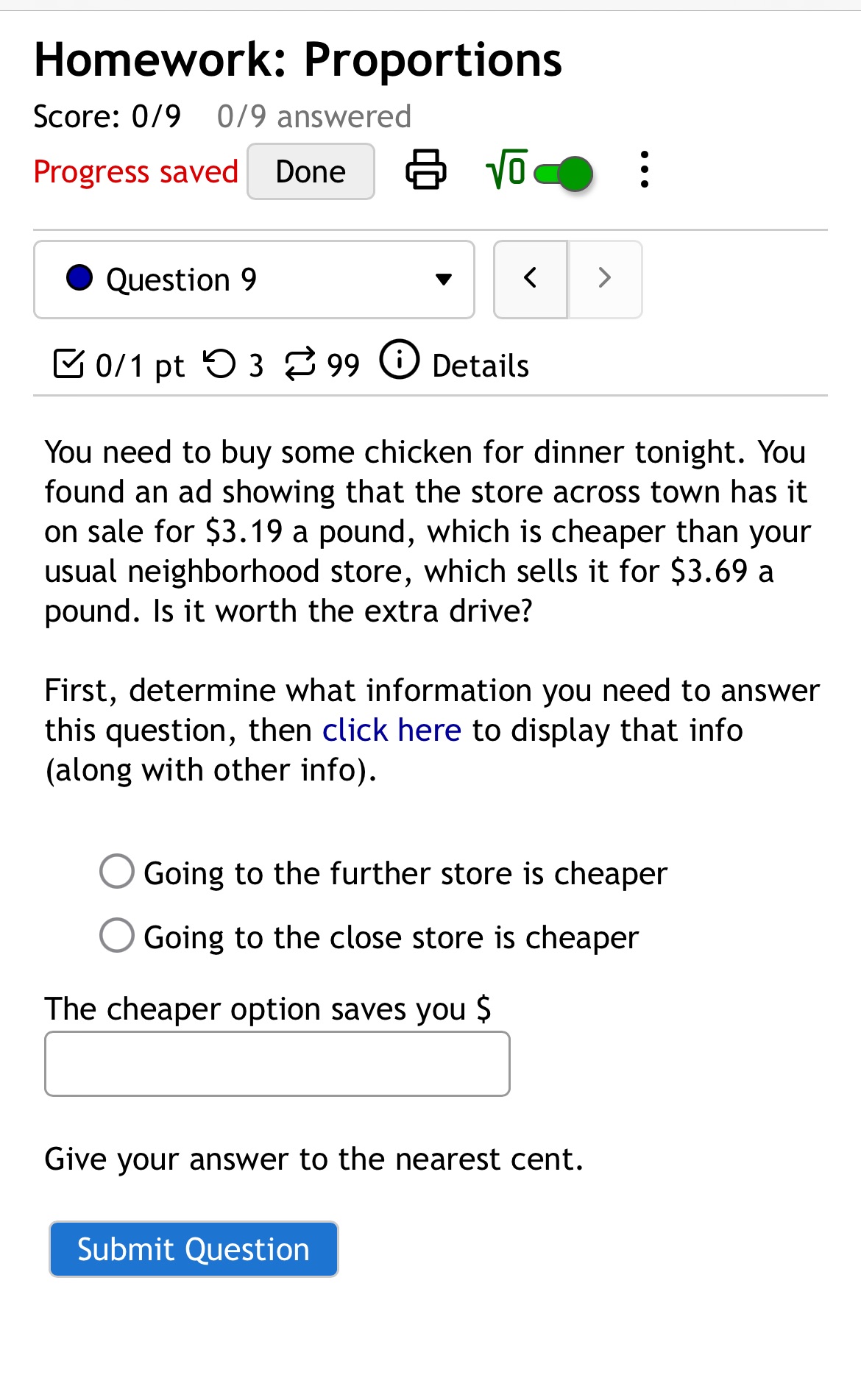Open the Details information panel
The image size is (861, 1400).
[x=479, y=363]
